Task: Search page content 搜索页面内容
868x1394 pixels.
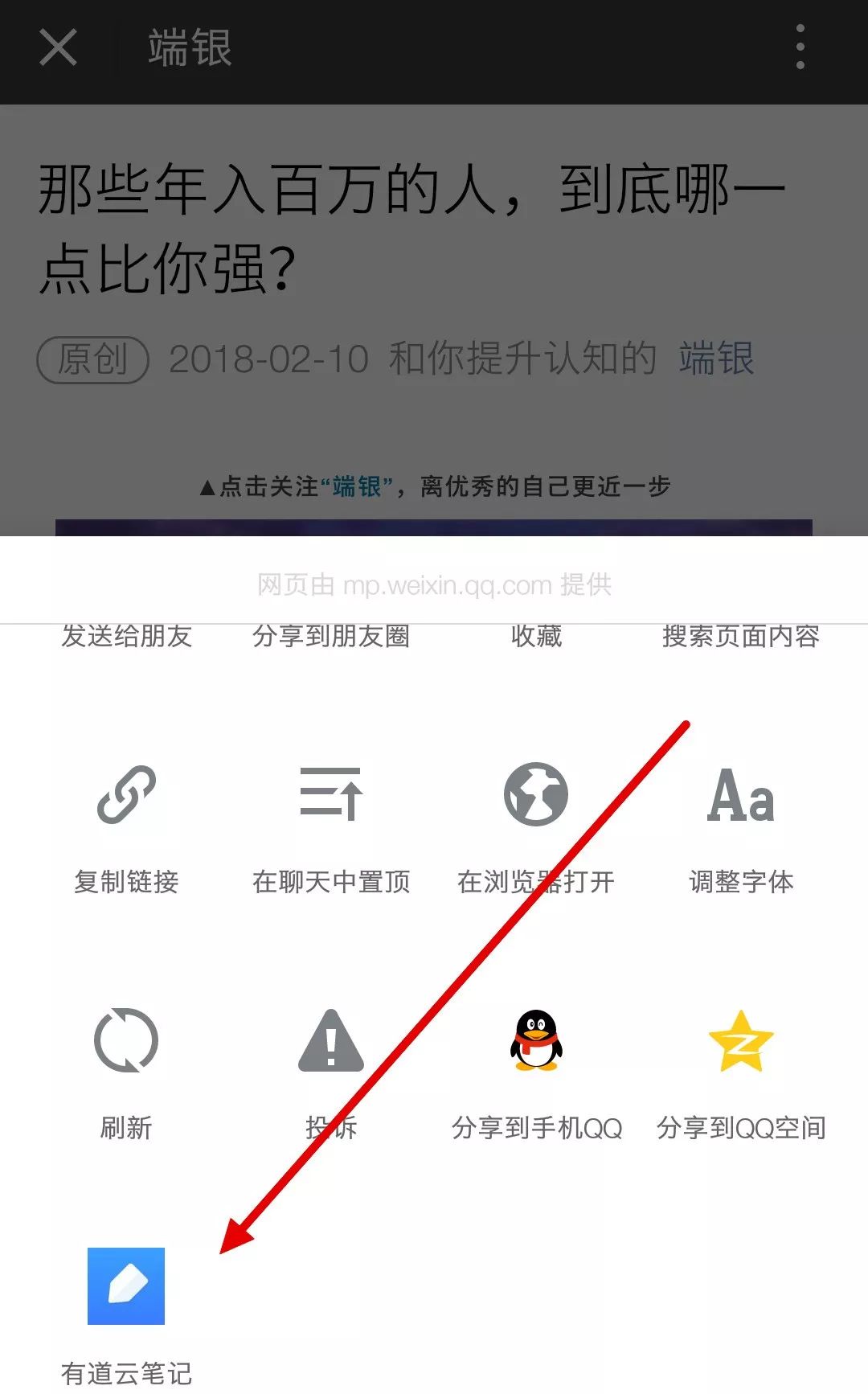Action: pyautogui.click(x=741, y=637)
